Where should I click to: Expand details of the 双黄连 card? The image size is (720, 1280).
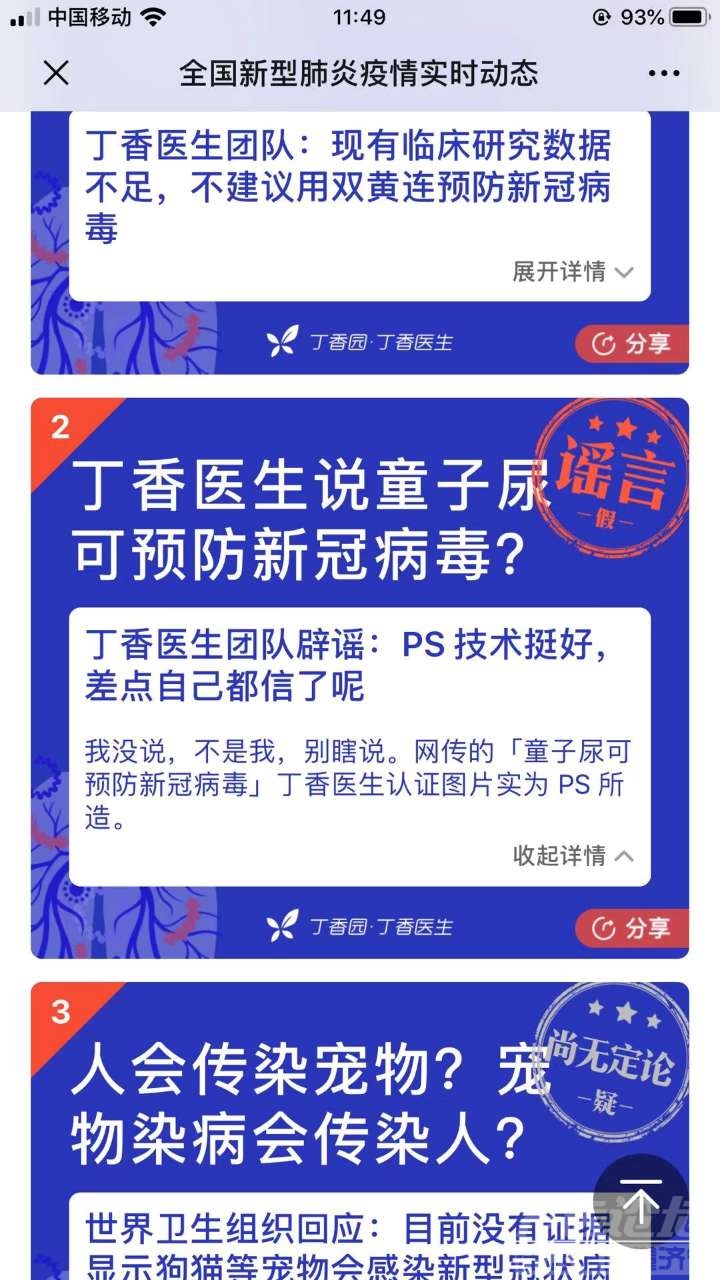click(572, 271)
